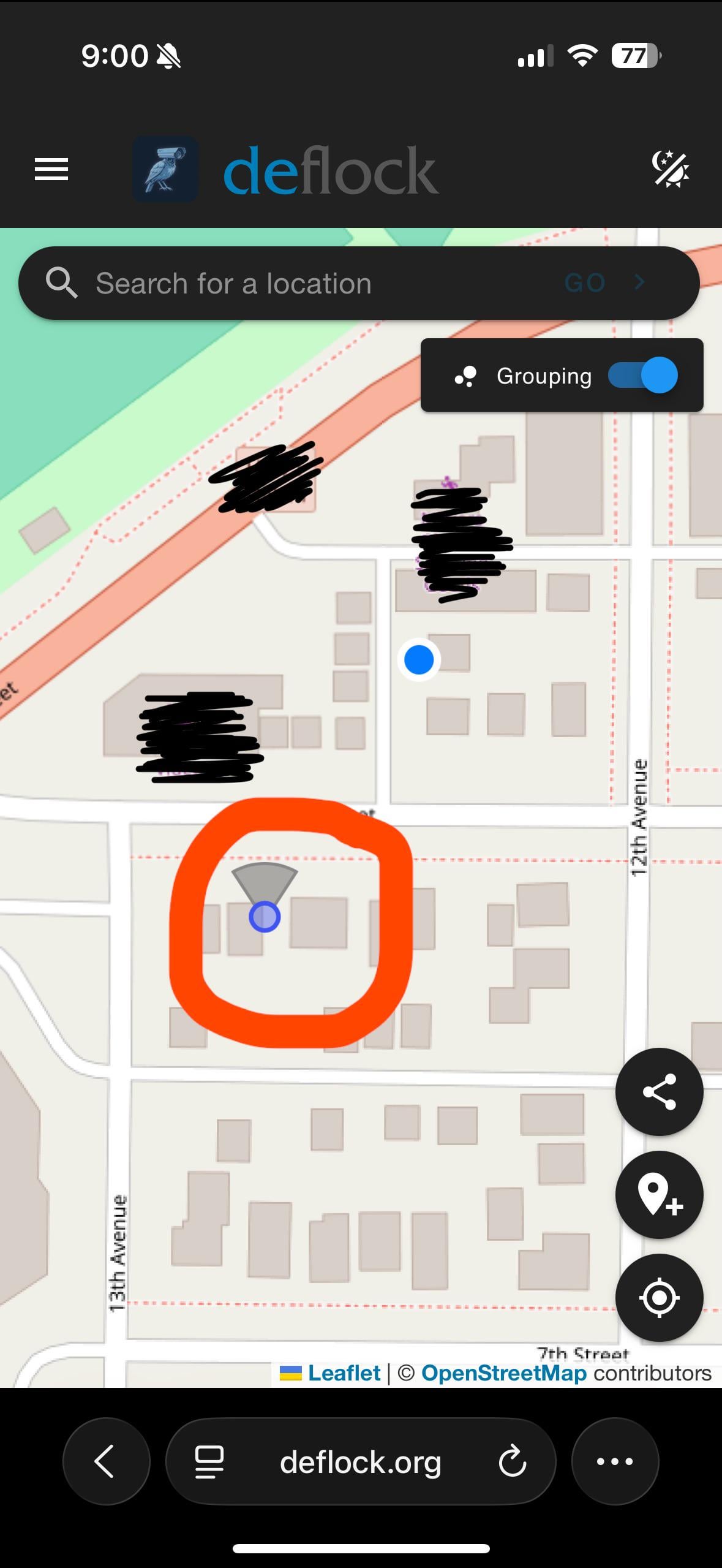The height and width of the screenshot is (1568, 722).
Task: Share this map view
Action: (659, 1092)
